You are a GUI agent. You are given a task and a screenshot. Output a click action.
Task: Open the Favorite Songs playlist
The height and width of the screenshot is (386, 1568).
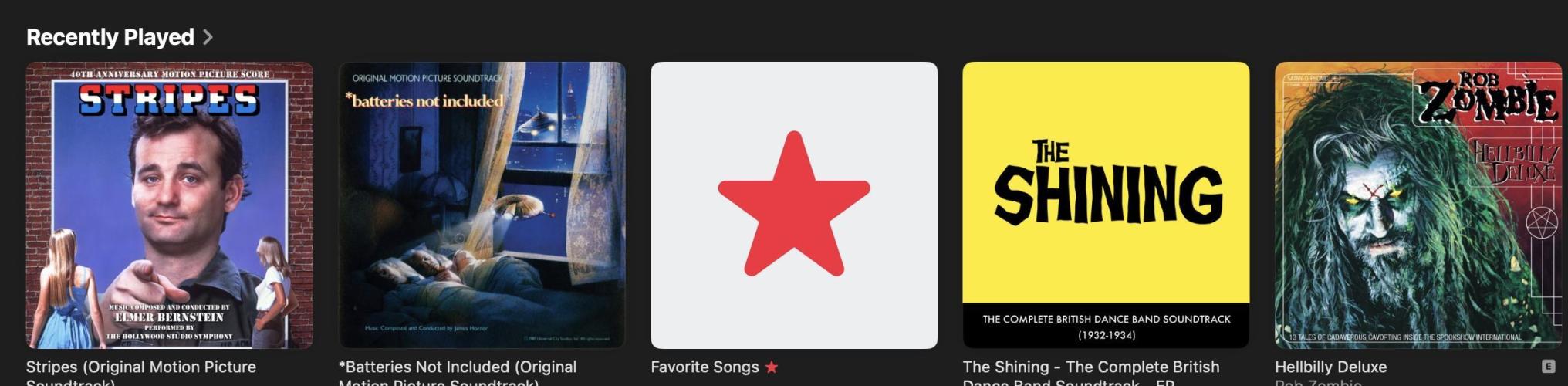pyautogui.click(x=794, y=205)
